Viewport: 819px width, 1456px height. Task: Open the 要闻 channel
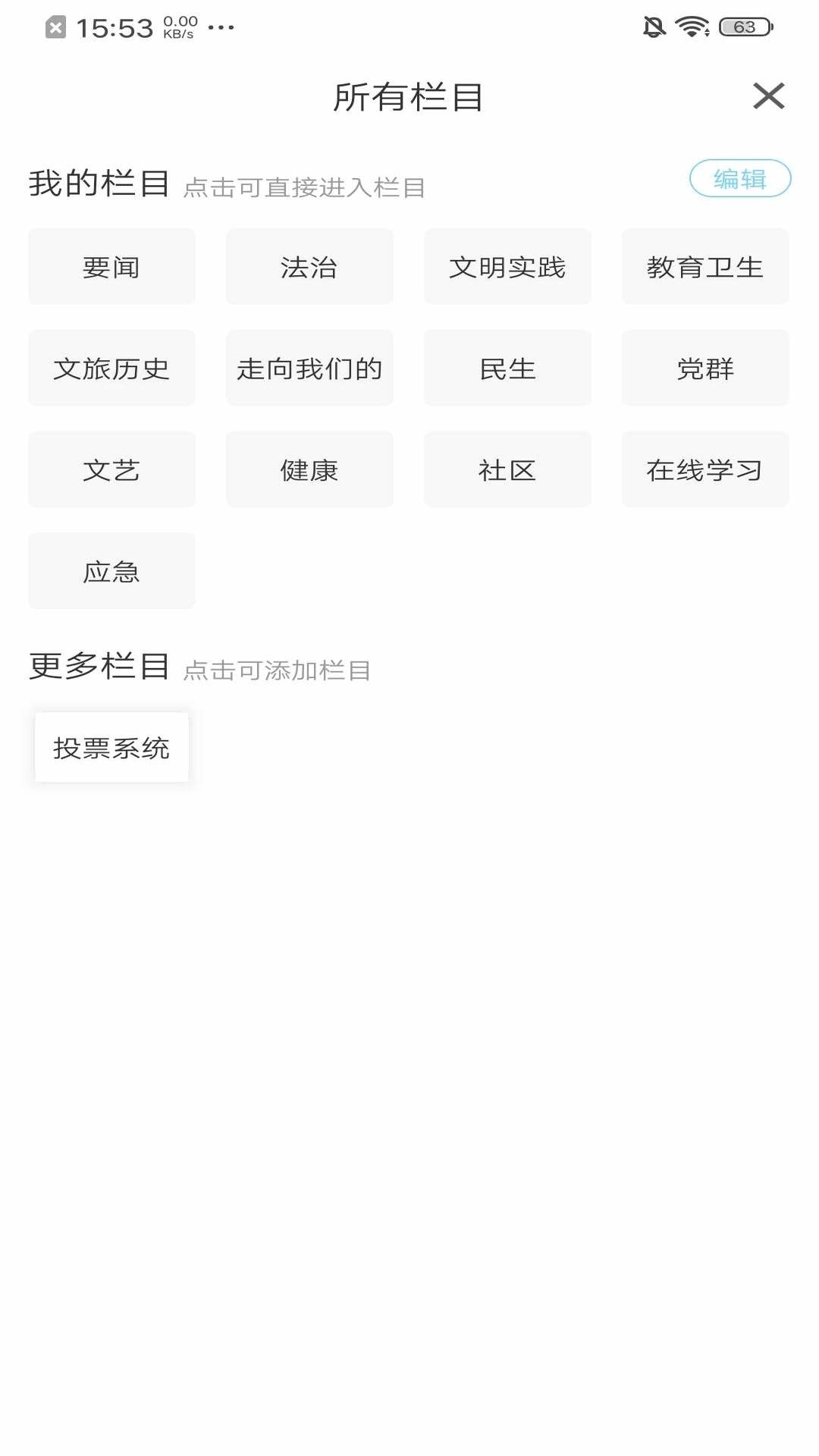coord(111,266)
